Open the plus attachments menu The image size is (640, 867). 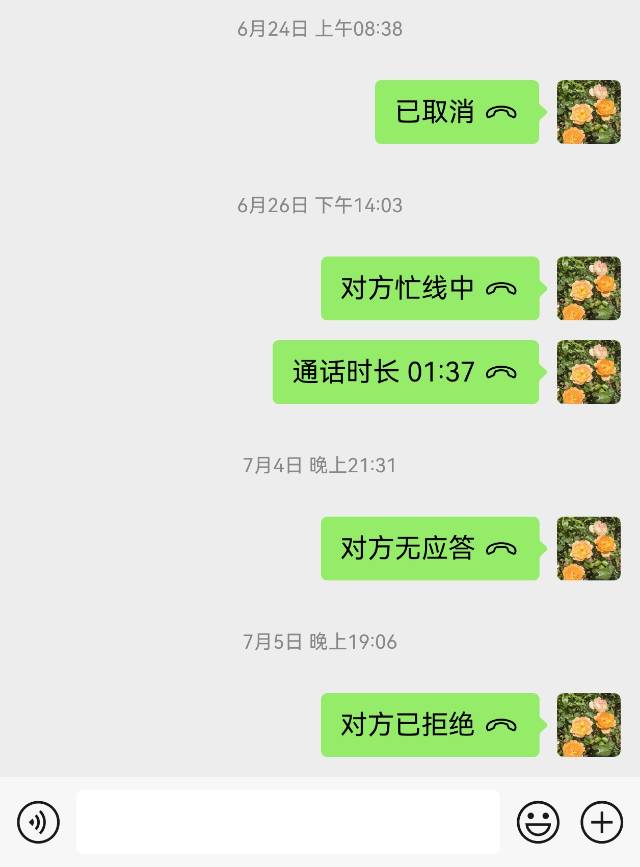pyautogui.click(x=601, y=822)
